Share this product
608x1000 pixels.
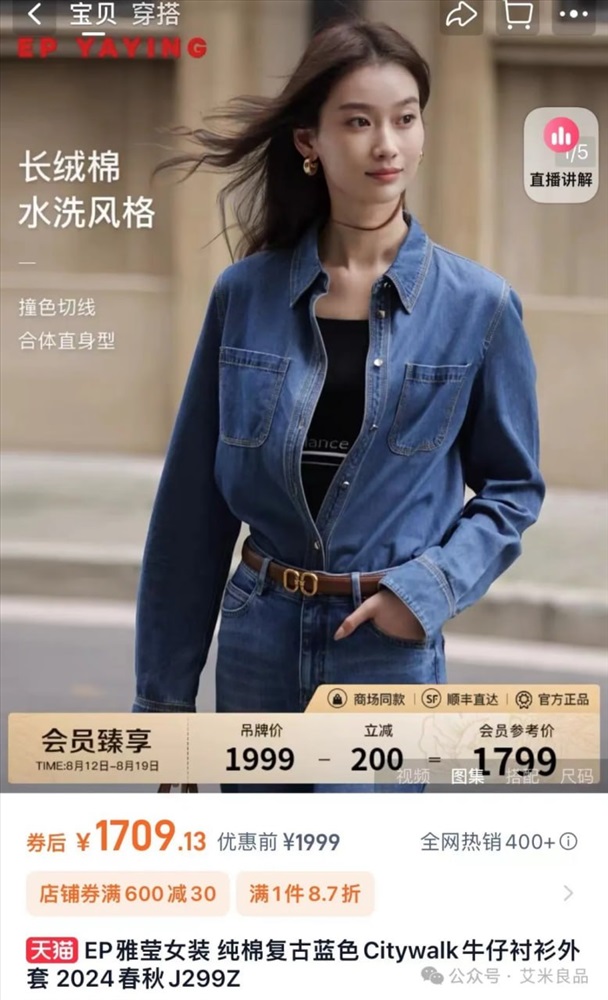point(461,15)
